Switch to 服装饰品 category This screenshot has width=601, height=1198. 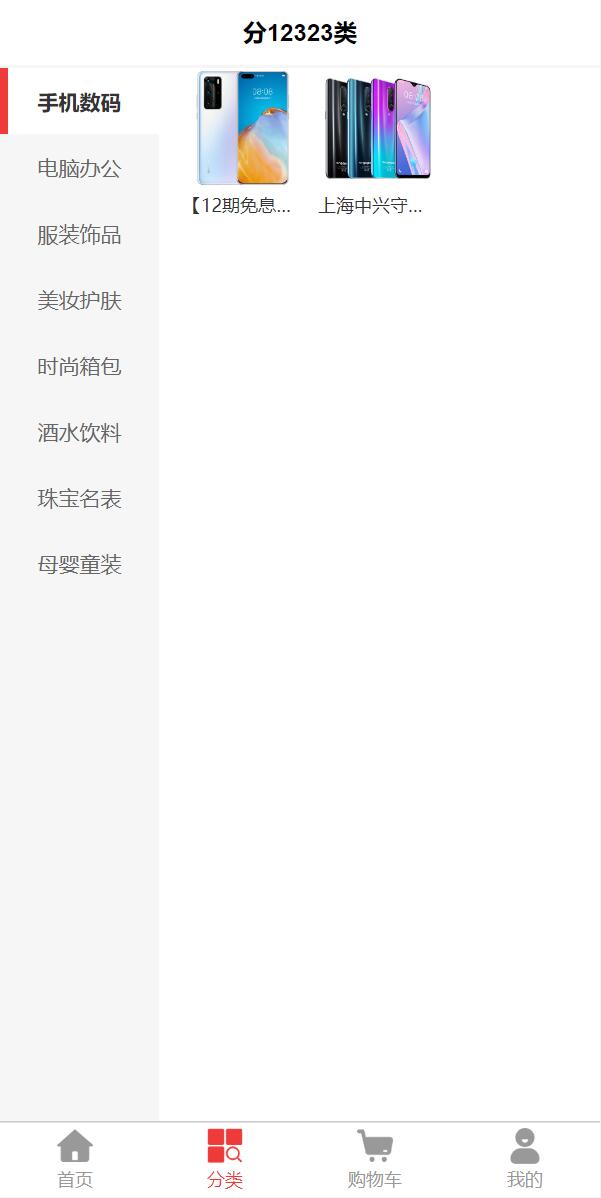(79, 234)
